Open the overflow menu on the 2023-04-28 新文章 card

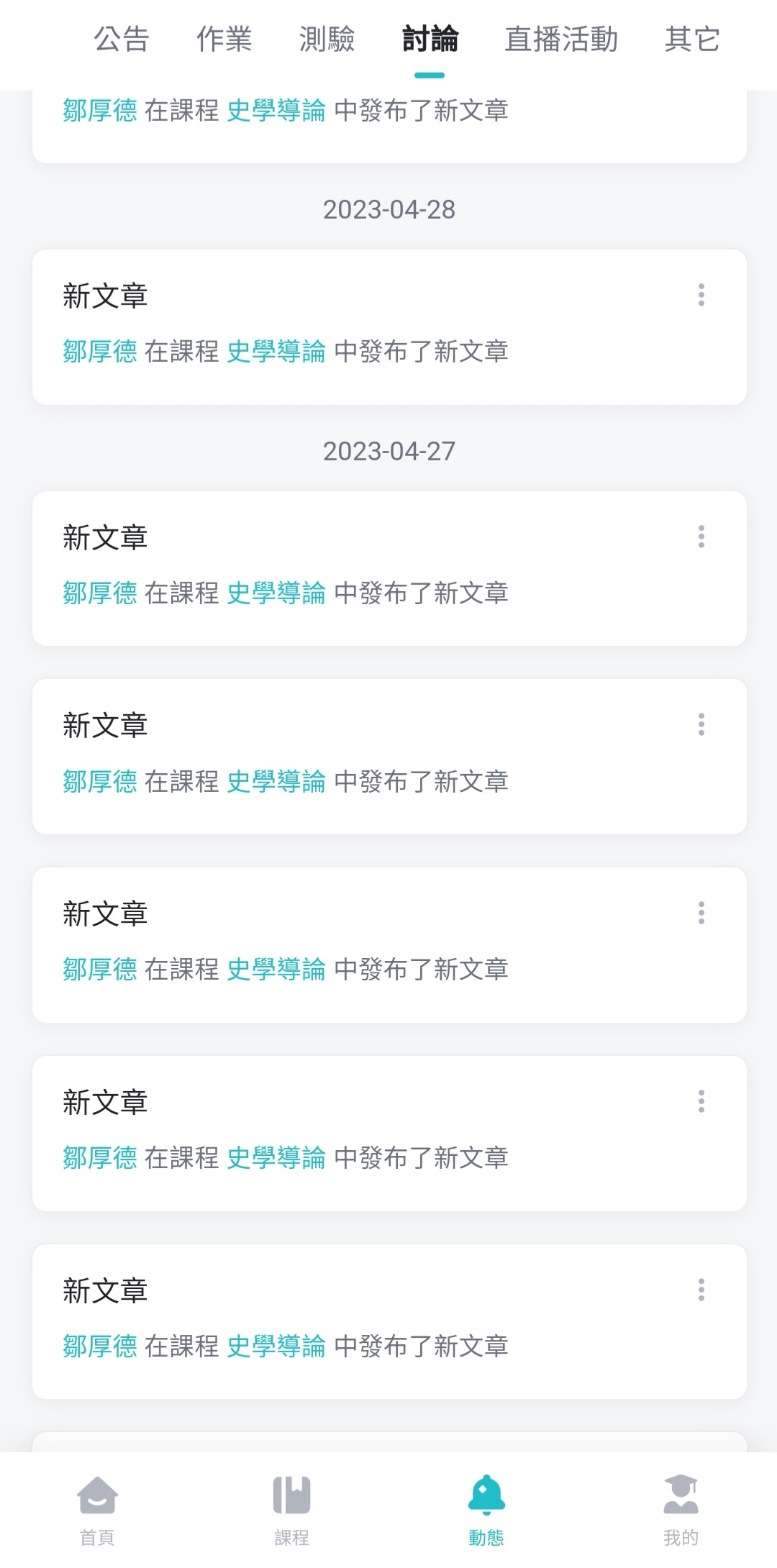701,295
